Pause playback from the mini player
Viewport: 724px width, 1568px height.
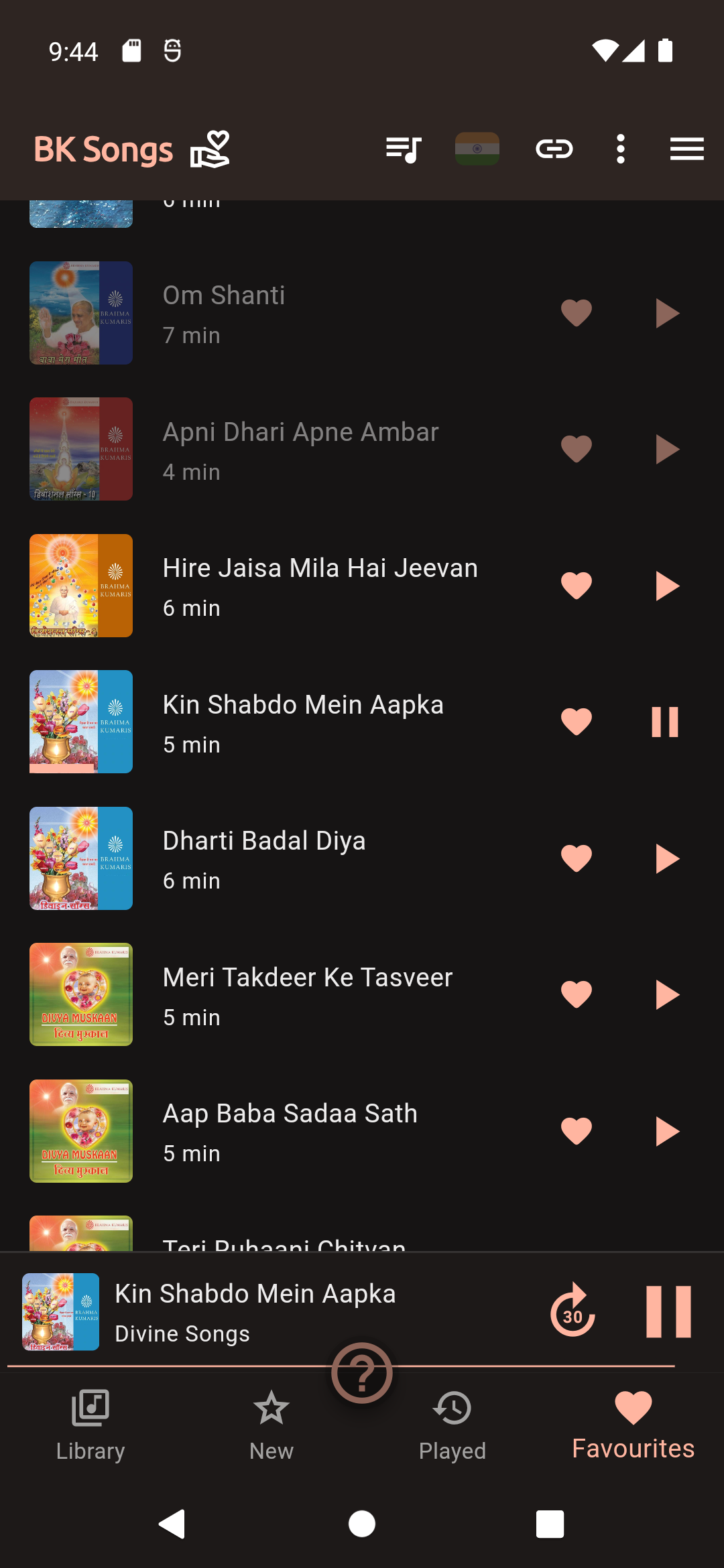(x=668, y=1311)
